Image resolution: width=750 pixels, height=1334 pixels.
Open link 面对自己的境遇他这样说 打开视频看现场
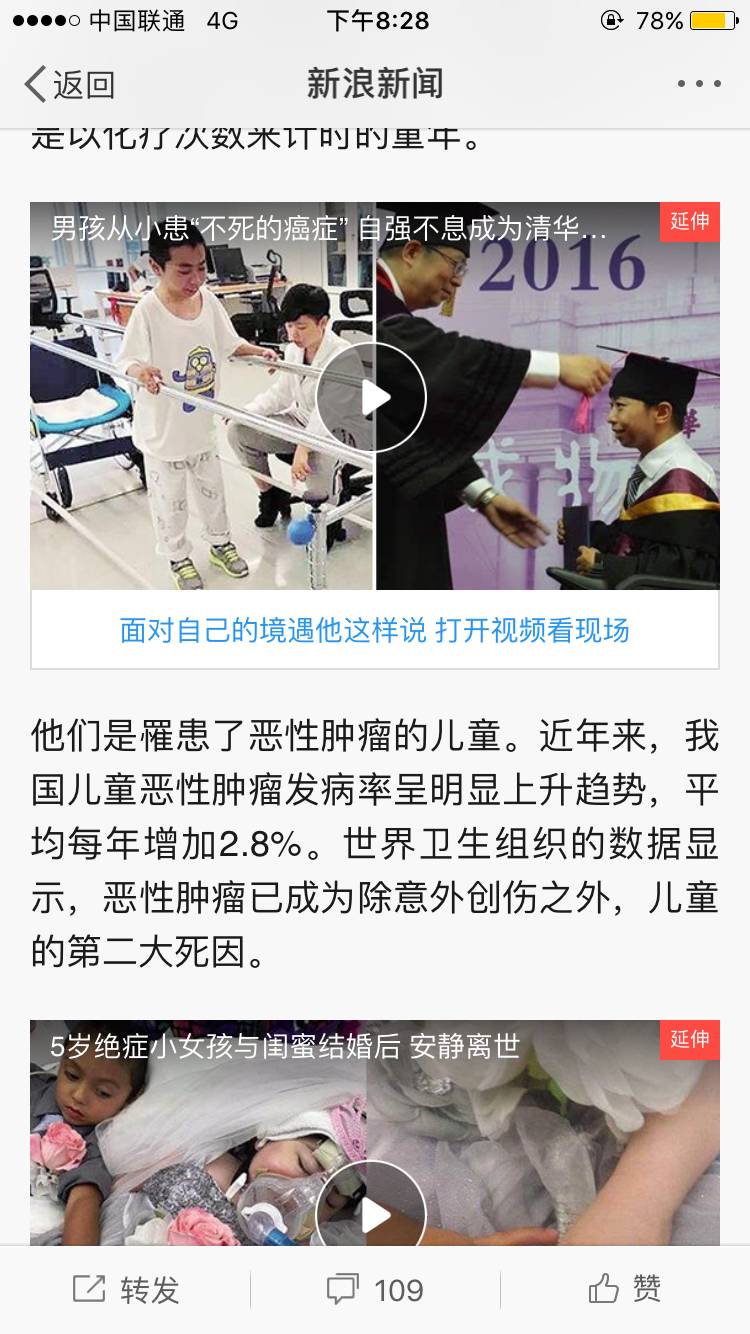[x=375, y=630]
